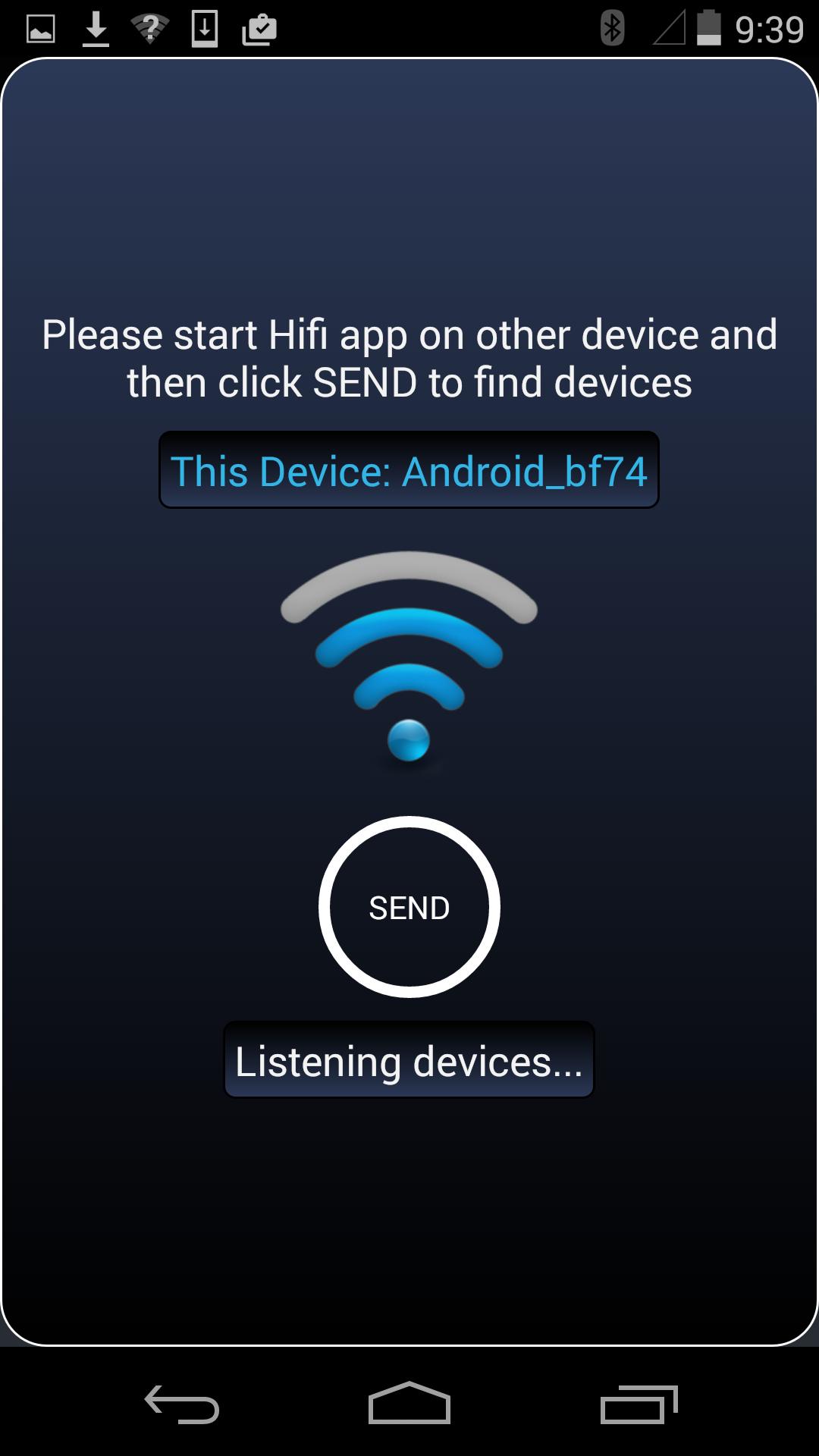Screen dimensions: 819x1456
Task: Expand the Listening devices list
Action: [408, 1062]
